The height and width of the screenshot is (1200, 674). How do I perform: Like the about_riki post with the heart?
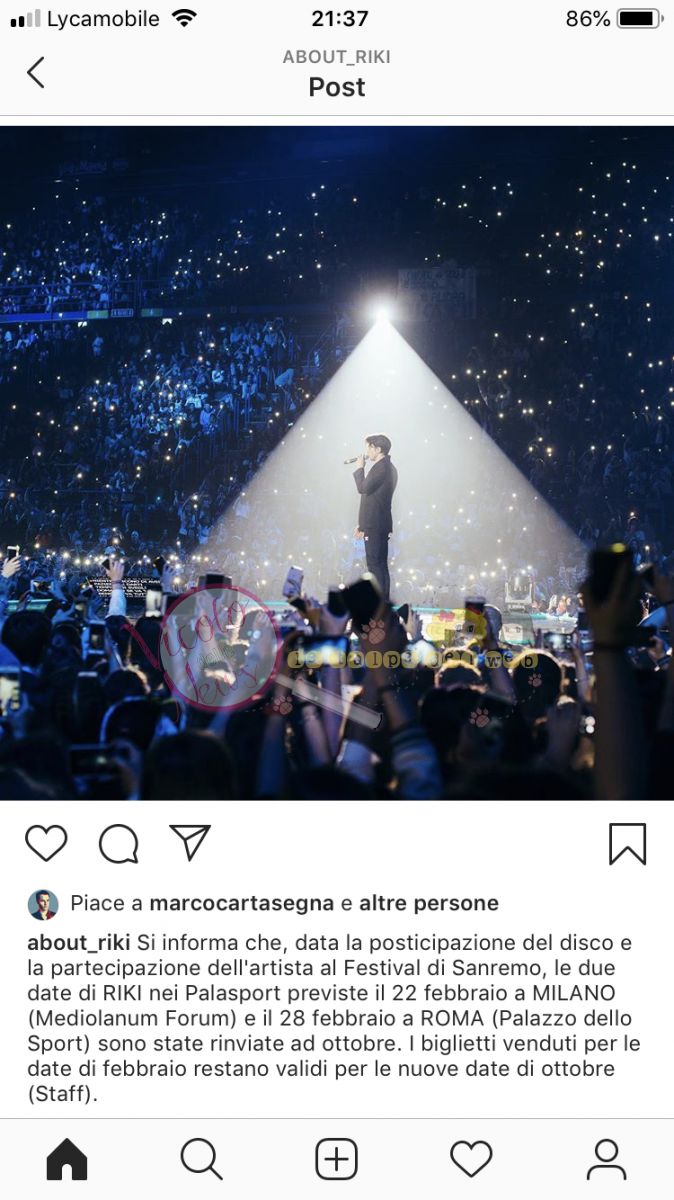[46, 844]
